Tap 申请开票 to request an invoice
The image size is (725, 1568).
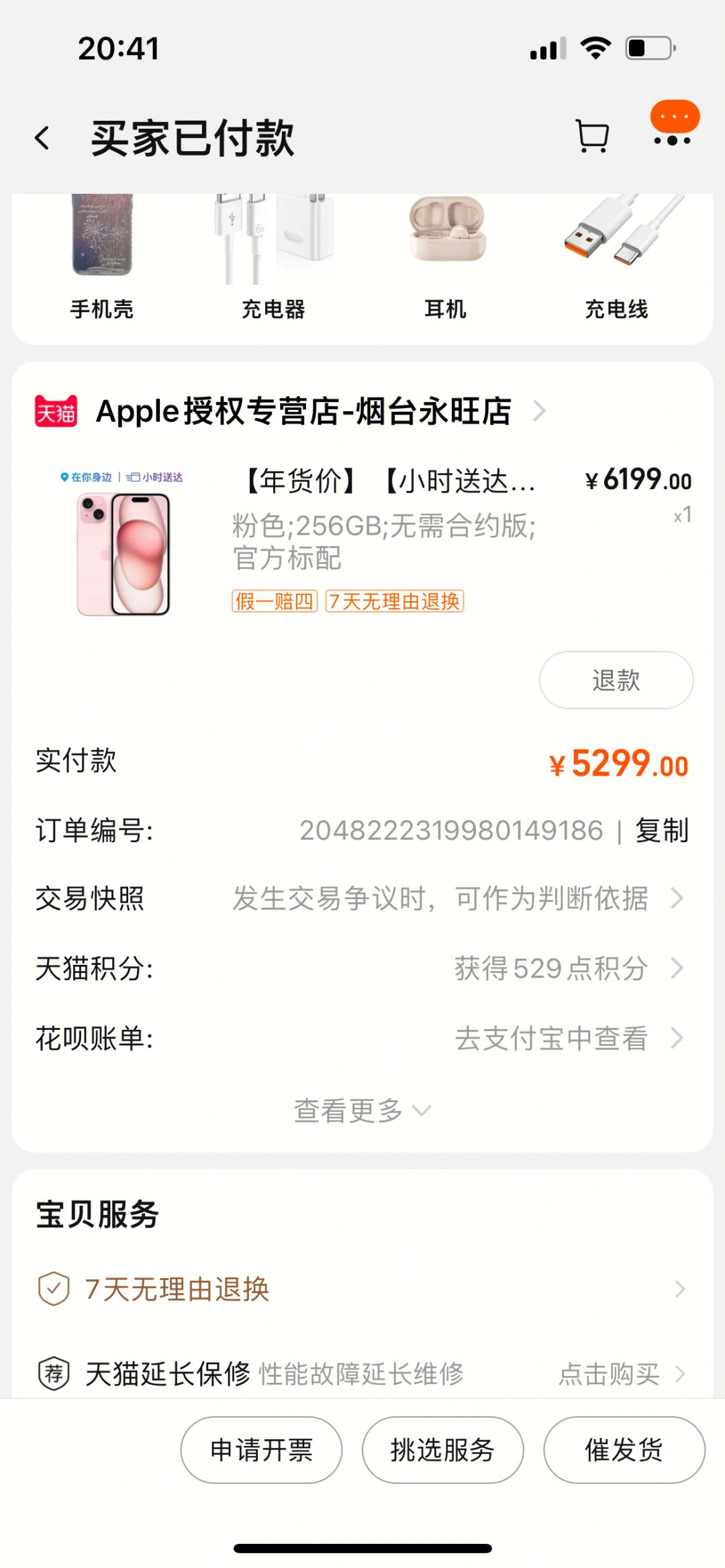261,1450
